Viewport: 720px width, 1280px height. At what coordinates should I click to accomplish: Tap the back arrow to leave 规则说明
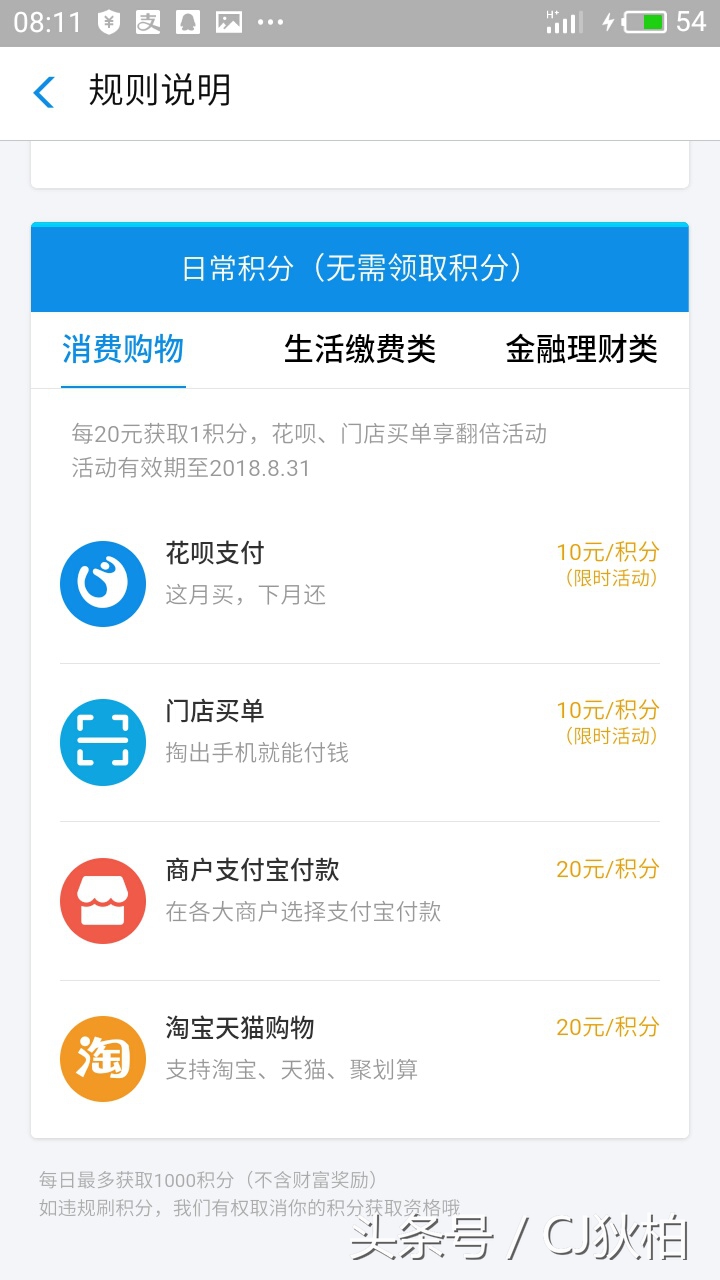tap(42, 91)
